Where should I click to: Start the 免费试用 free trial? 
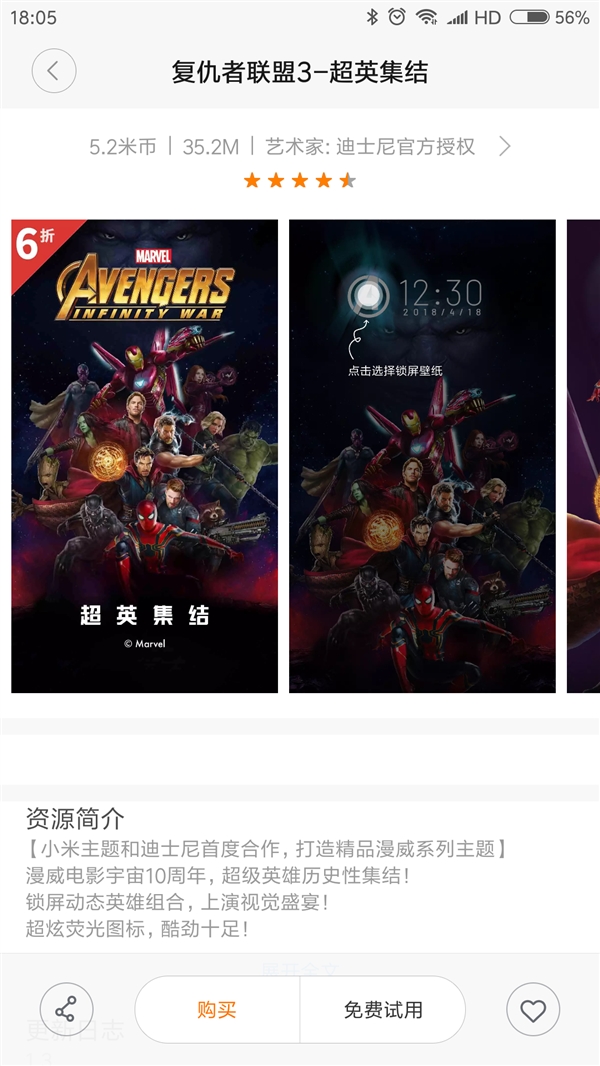click(383, 1010)
